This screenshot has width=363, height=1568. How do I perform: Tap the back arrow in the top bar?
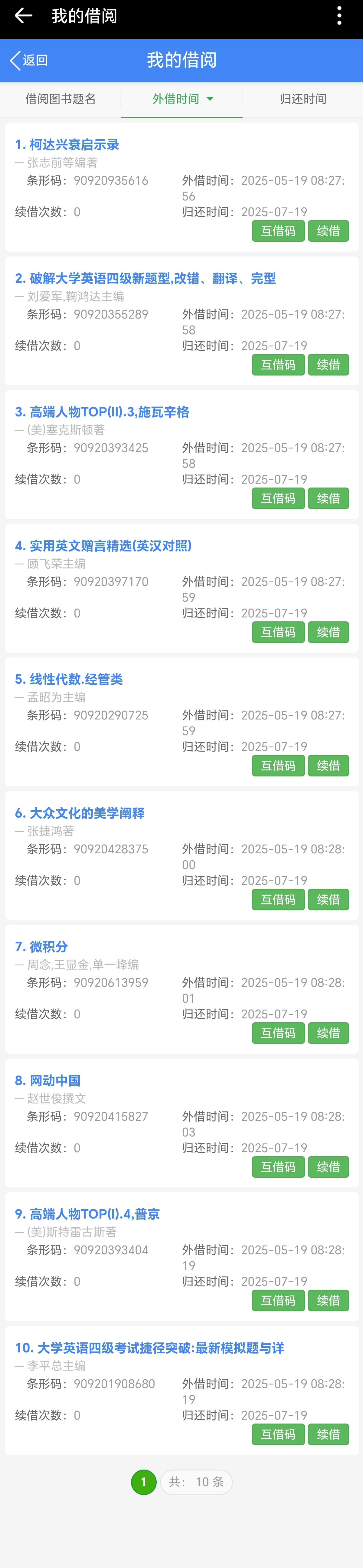coord(23,16)
